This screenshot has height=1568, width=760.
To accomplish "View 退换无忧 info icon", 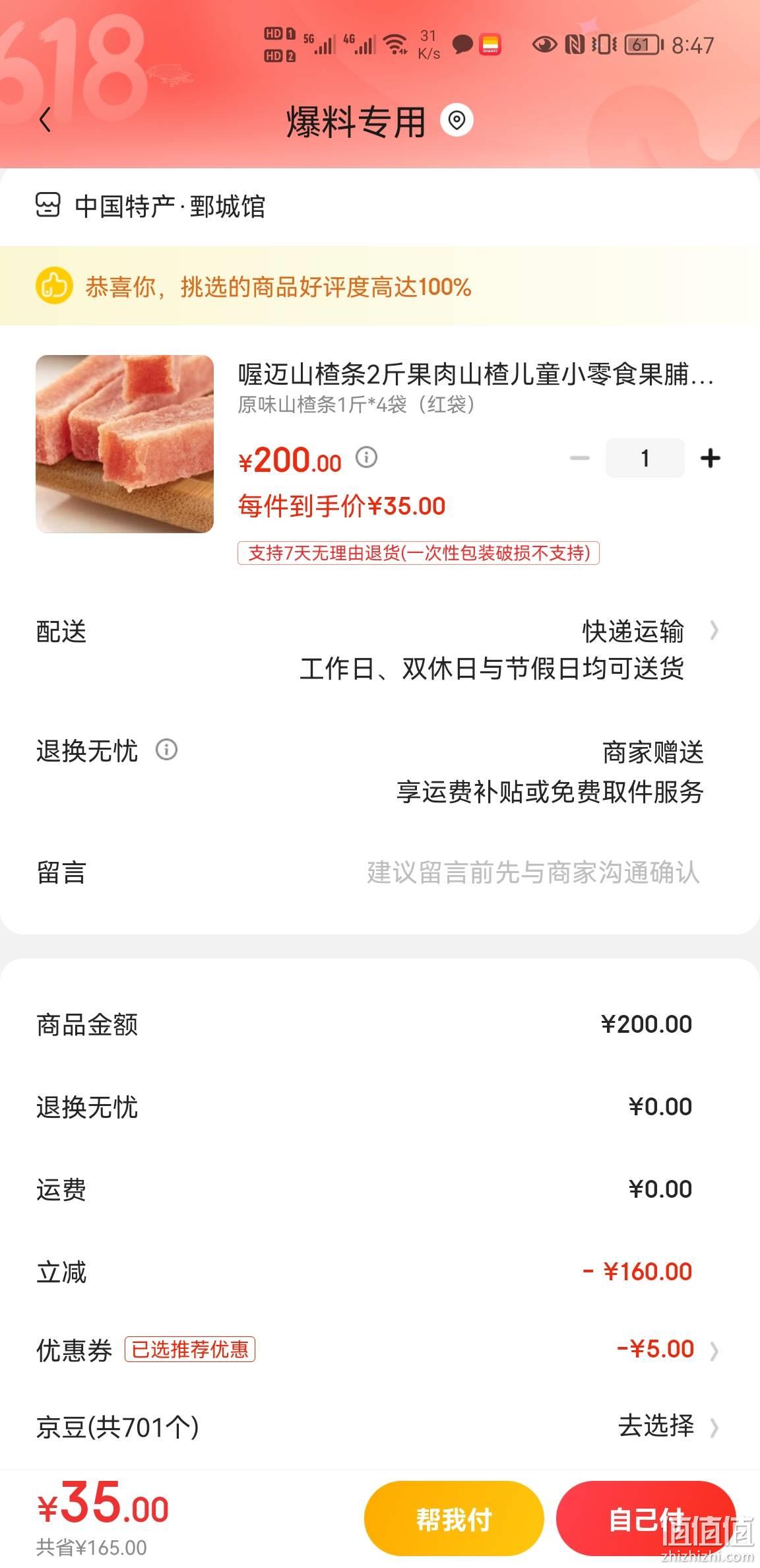I will point(166,750).
